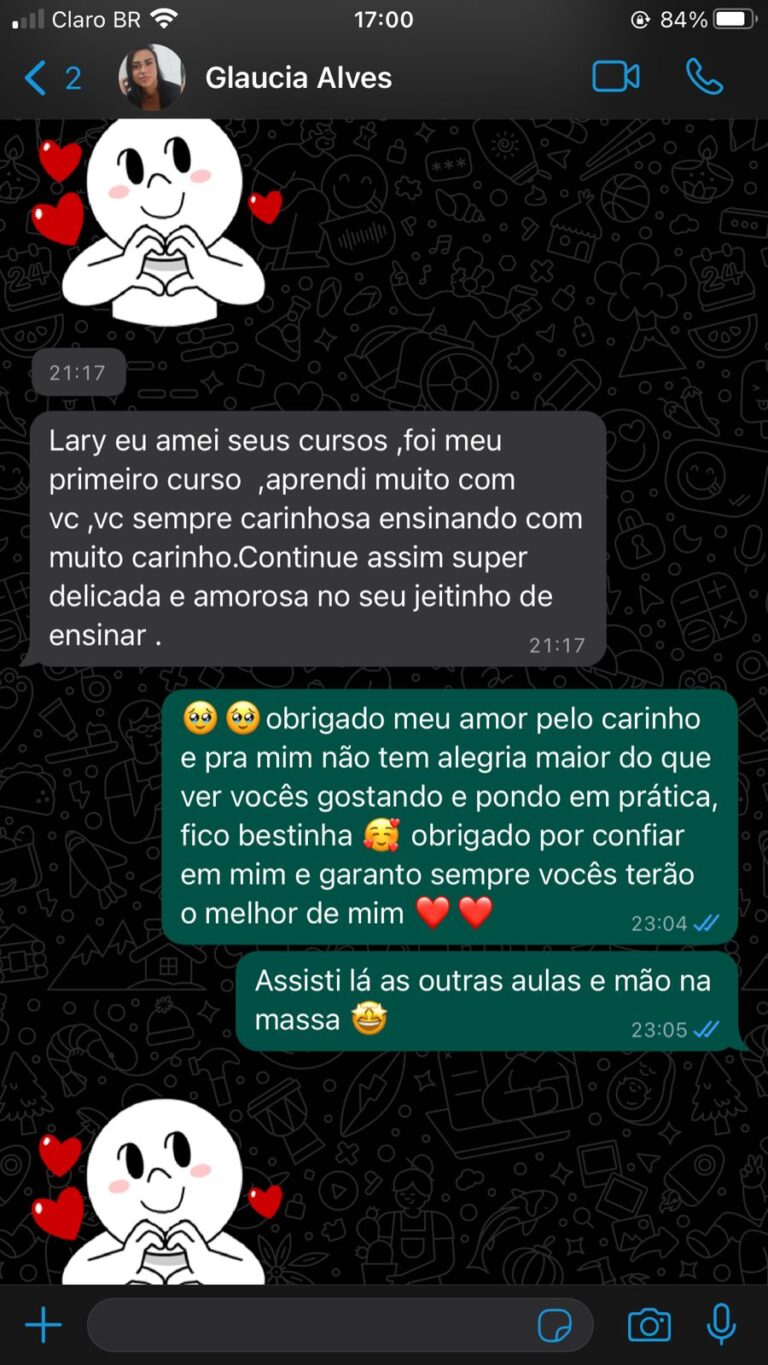Open Glaucia Alves contact info
Image resolution: width=768 pixels, height=1365 pixels.
(298, 78)
